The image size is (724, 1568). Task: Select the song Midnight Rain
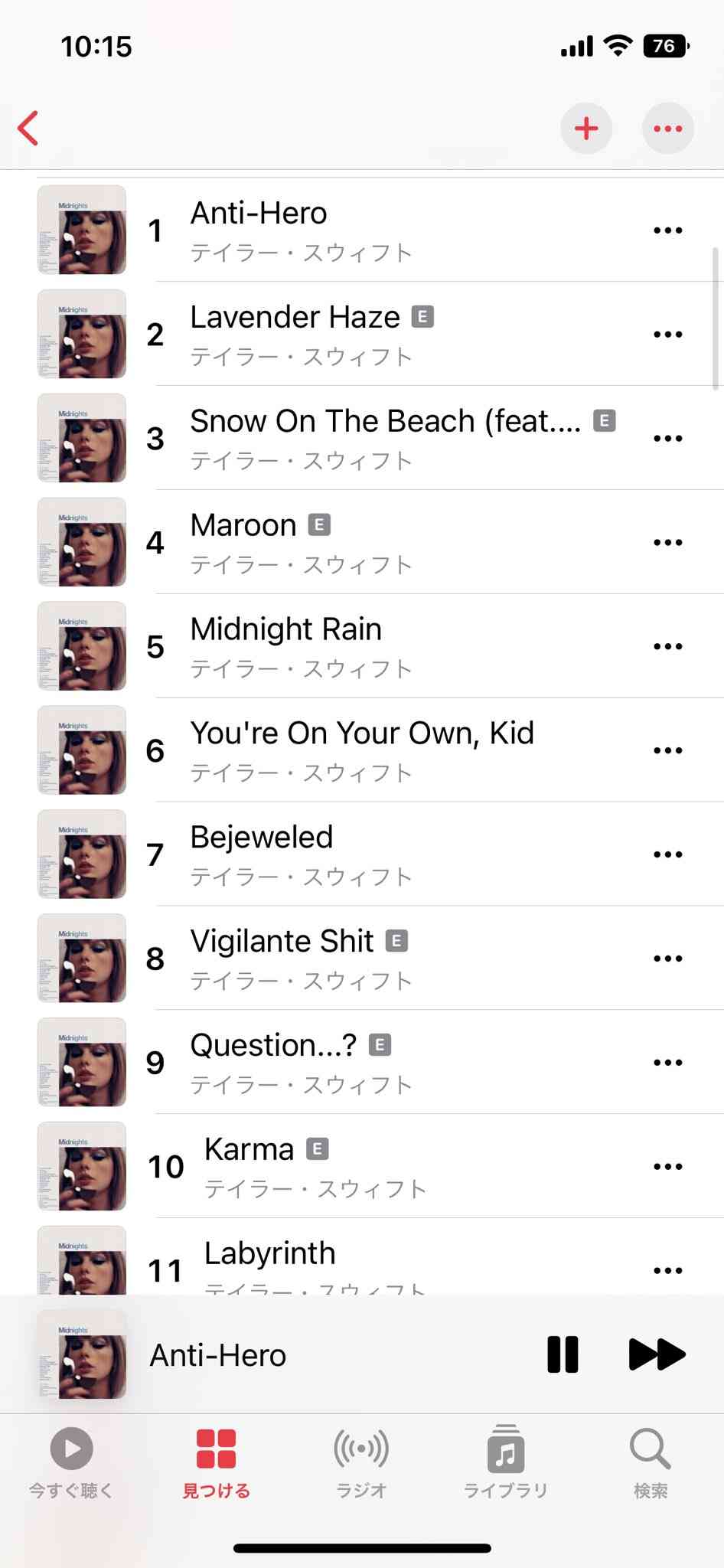pyautogui.click(x=286, y=646)
